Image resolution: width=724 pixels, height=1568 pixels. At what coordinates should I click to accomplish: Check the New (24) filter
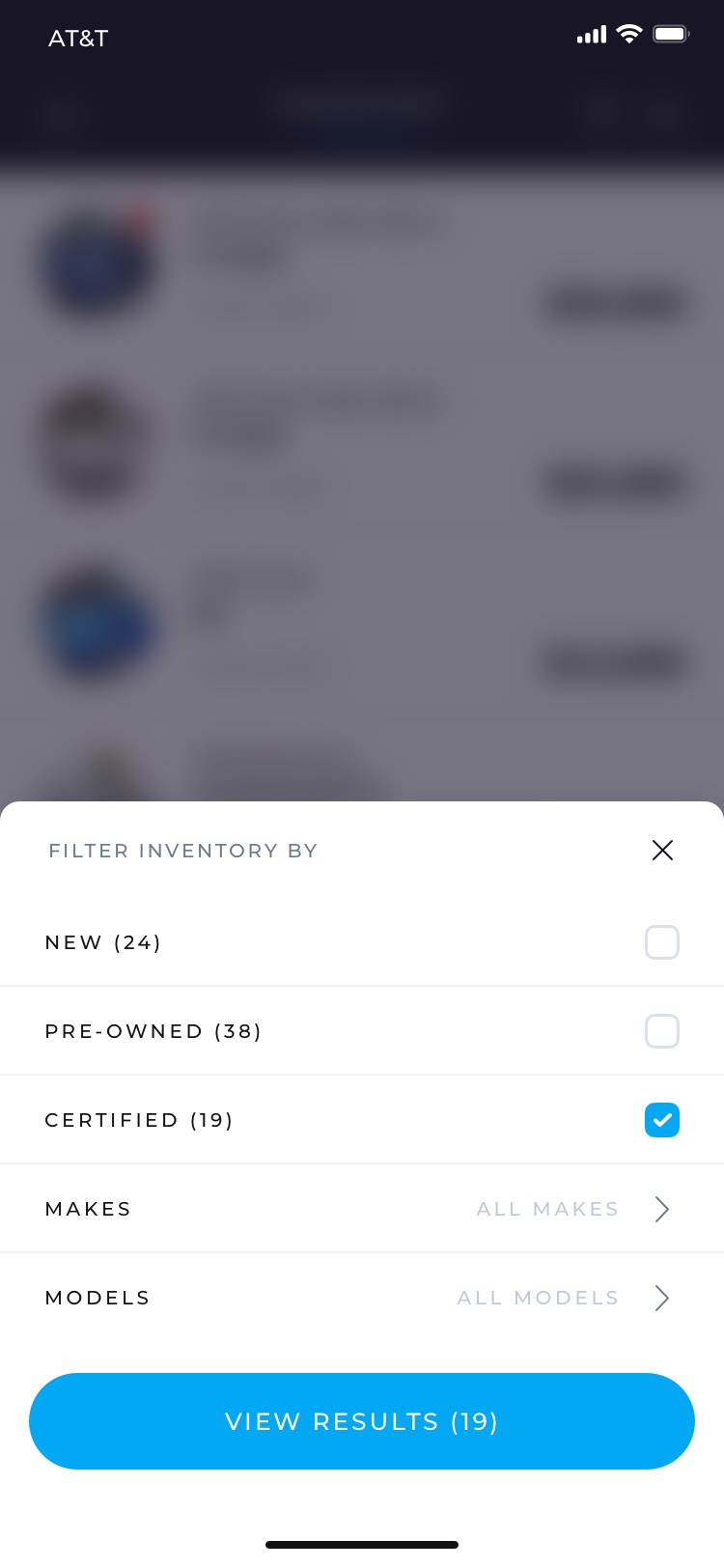pos(661,942)
